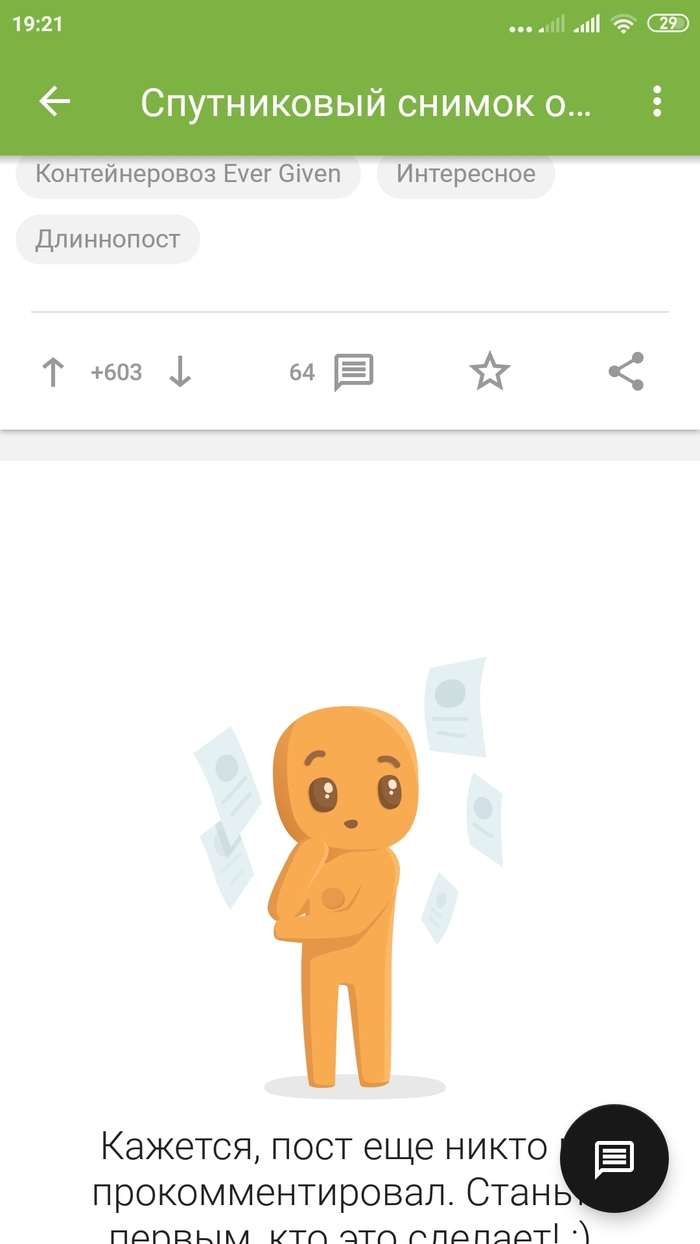Viewport: 700px width, 1244px height.
Task: Go back using the arrow
Action: (x=54, y=101)
